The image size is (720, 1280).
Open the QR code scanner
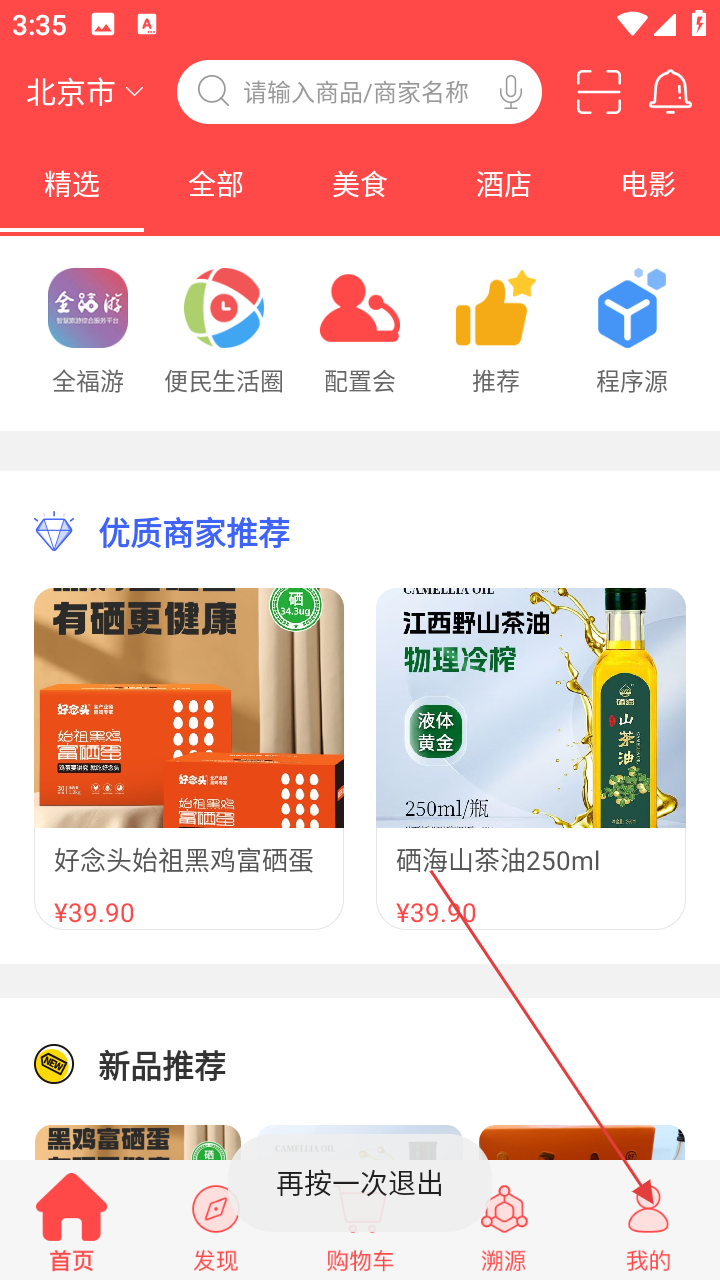(599, 92)
